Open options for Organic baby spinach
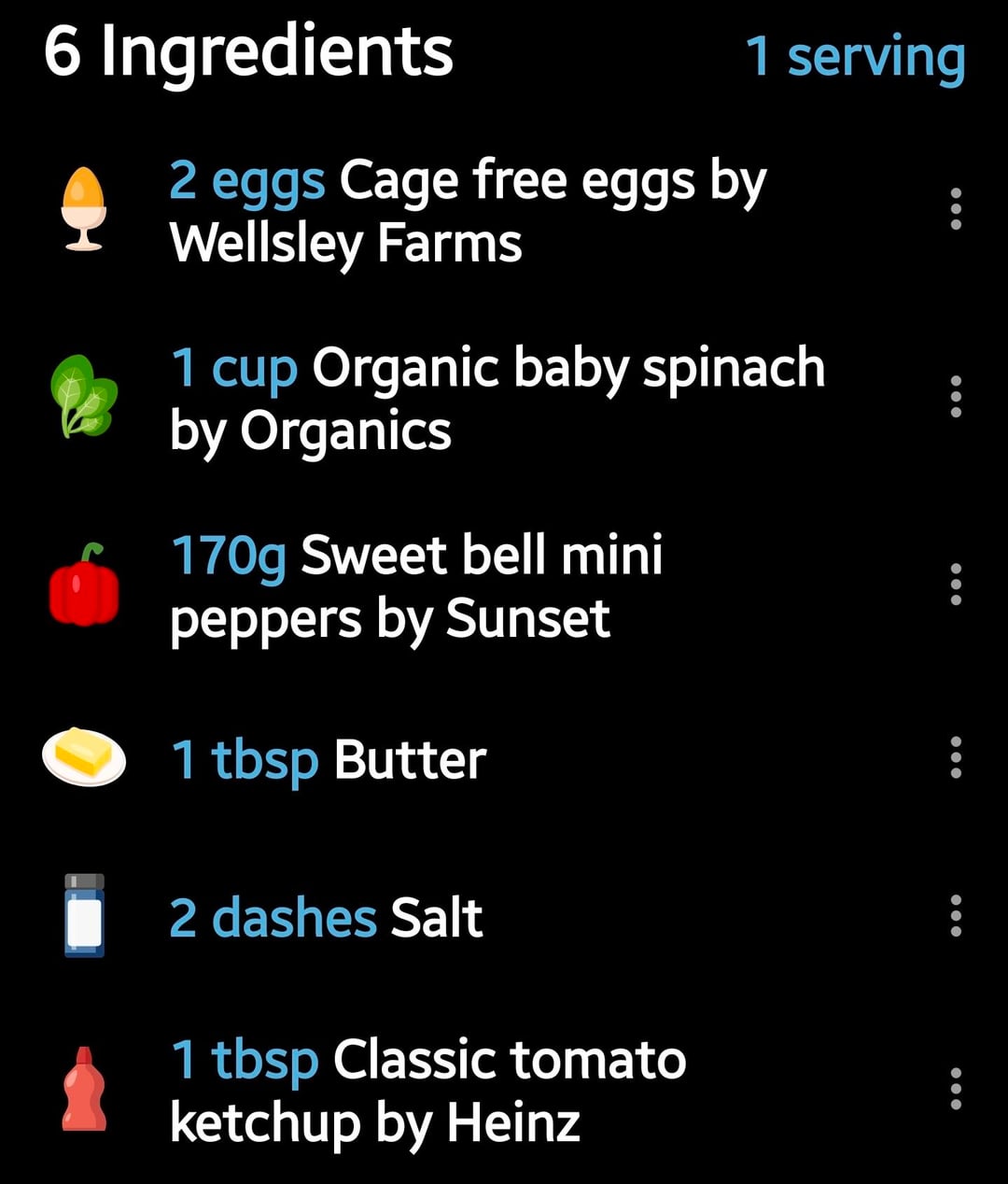 [955, 397]
